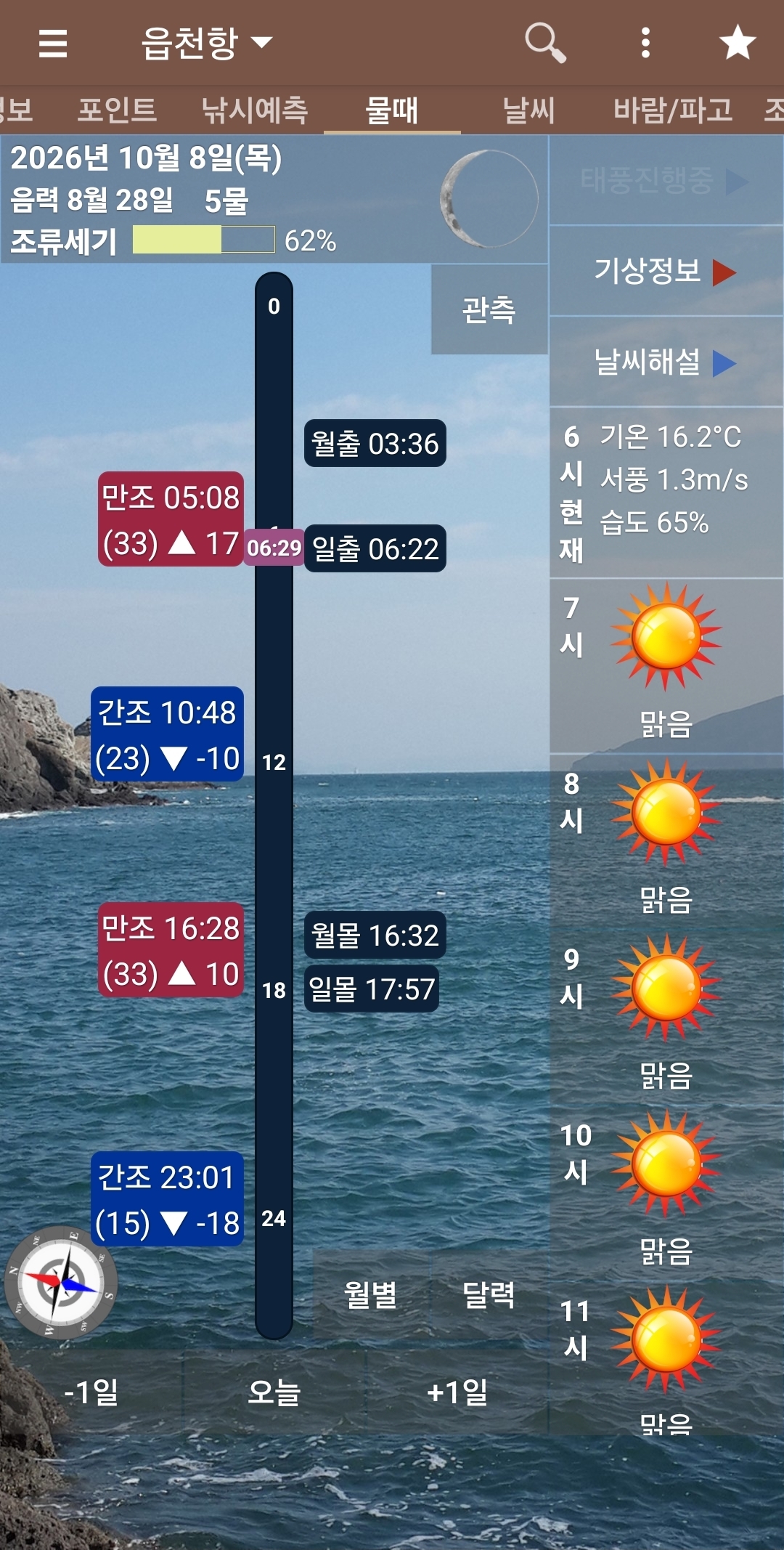Switch to the 낚시예측 tab
Viewport: 784px width, 1550px height.
tap(255, 110)
